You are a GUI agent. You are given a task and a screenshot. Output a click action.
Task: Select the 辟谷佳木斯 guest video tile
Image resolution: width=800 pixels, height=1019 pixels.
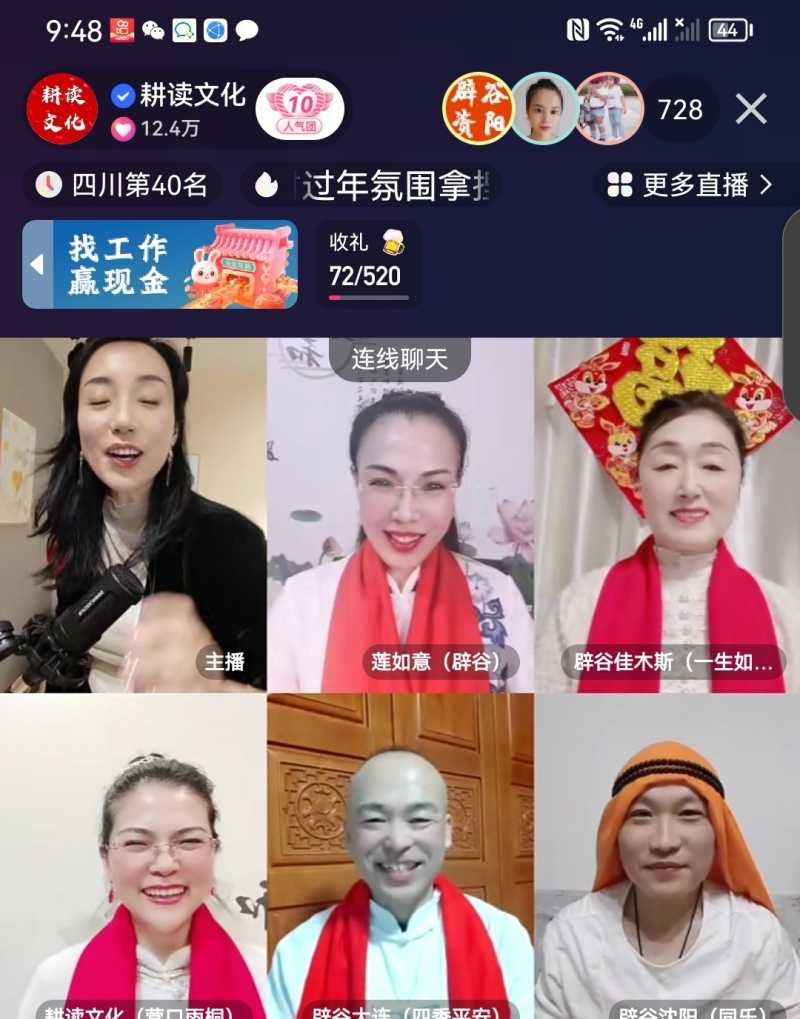667,515
